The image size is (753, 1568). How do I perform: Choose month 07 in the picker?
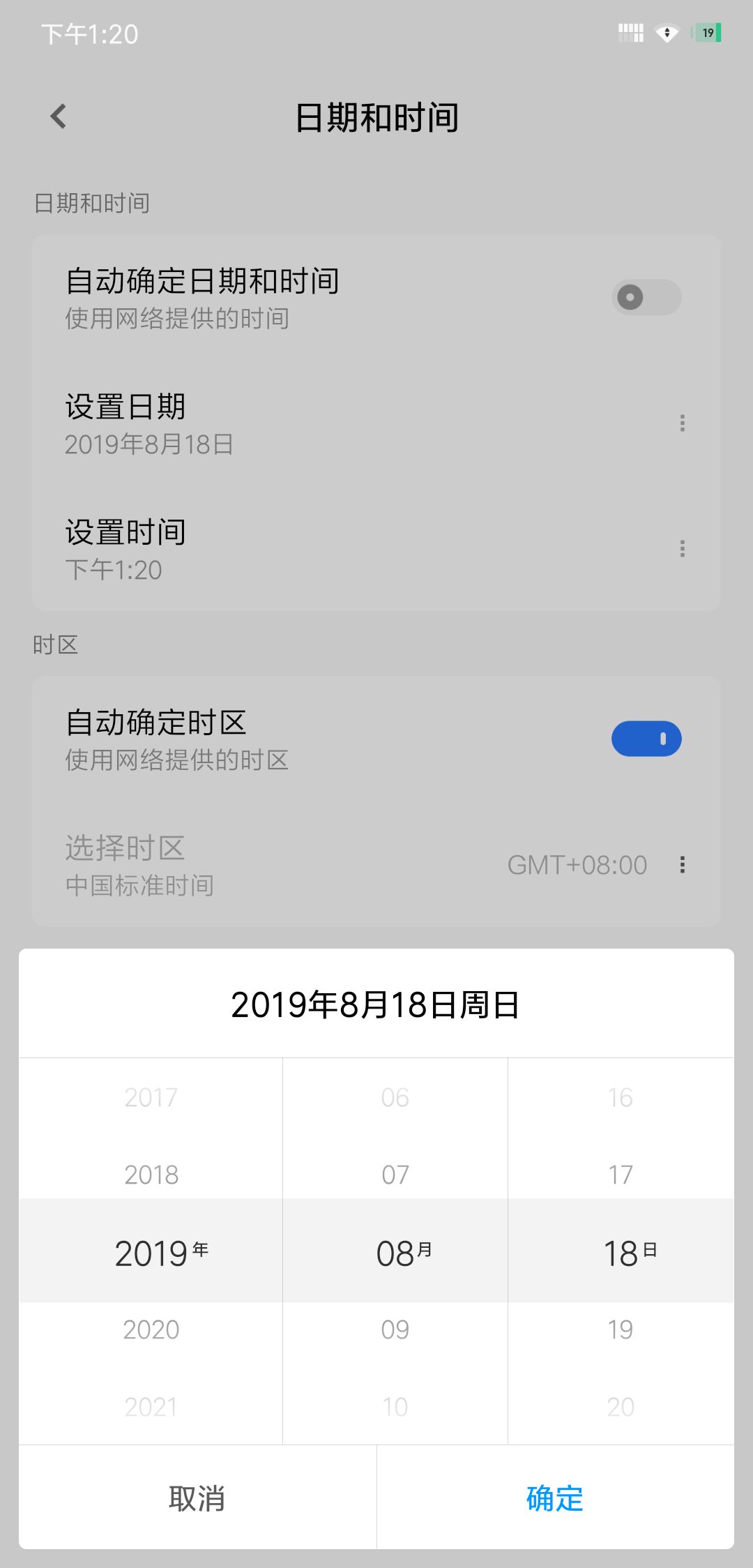tap(395, 1175)
